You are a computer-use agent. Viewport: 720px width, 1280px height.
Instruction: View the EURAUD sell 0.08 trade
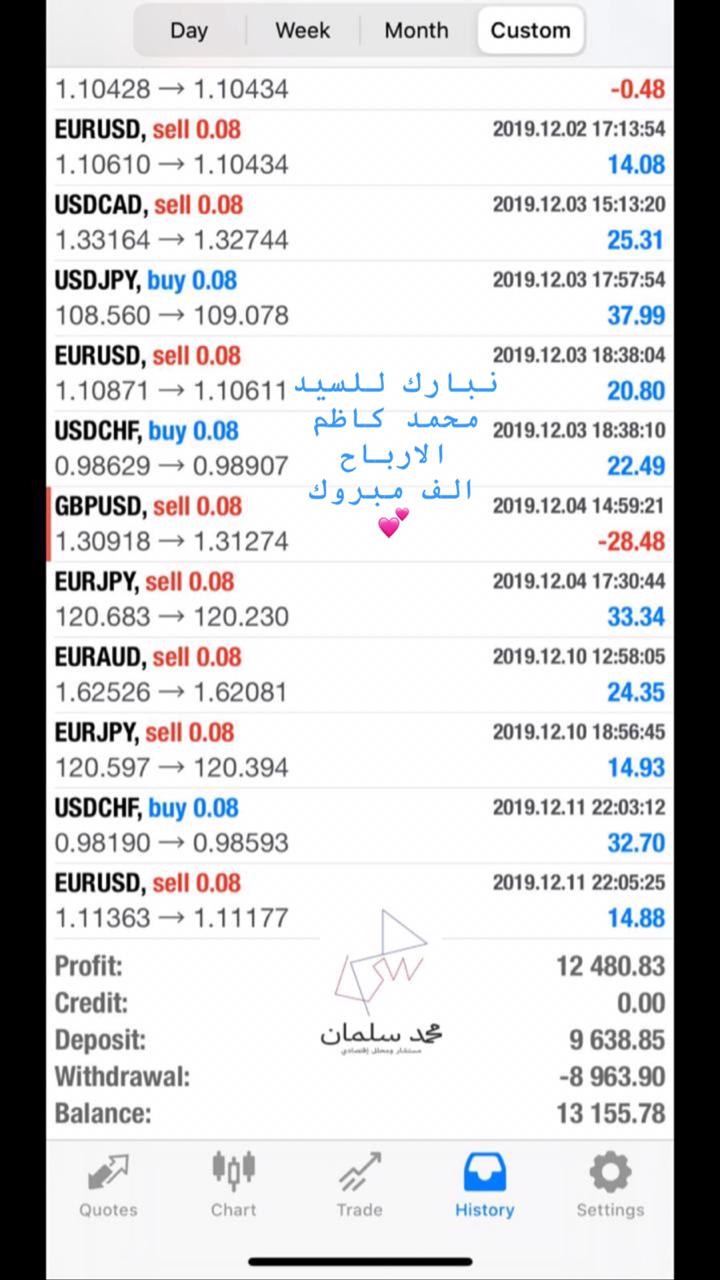pyautogui.click(x=360, y=675)
